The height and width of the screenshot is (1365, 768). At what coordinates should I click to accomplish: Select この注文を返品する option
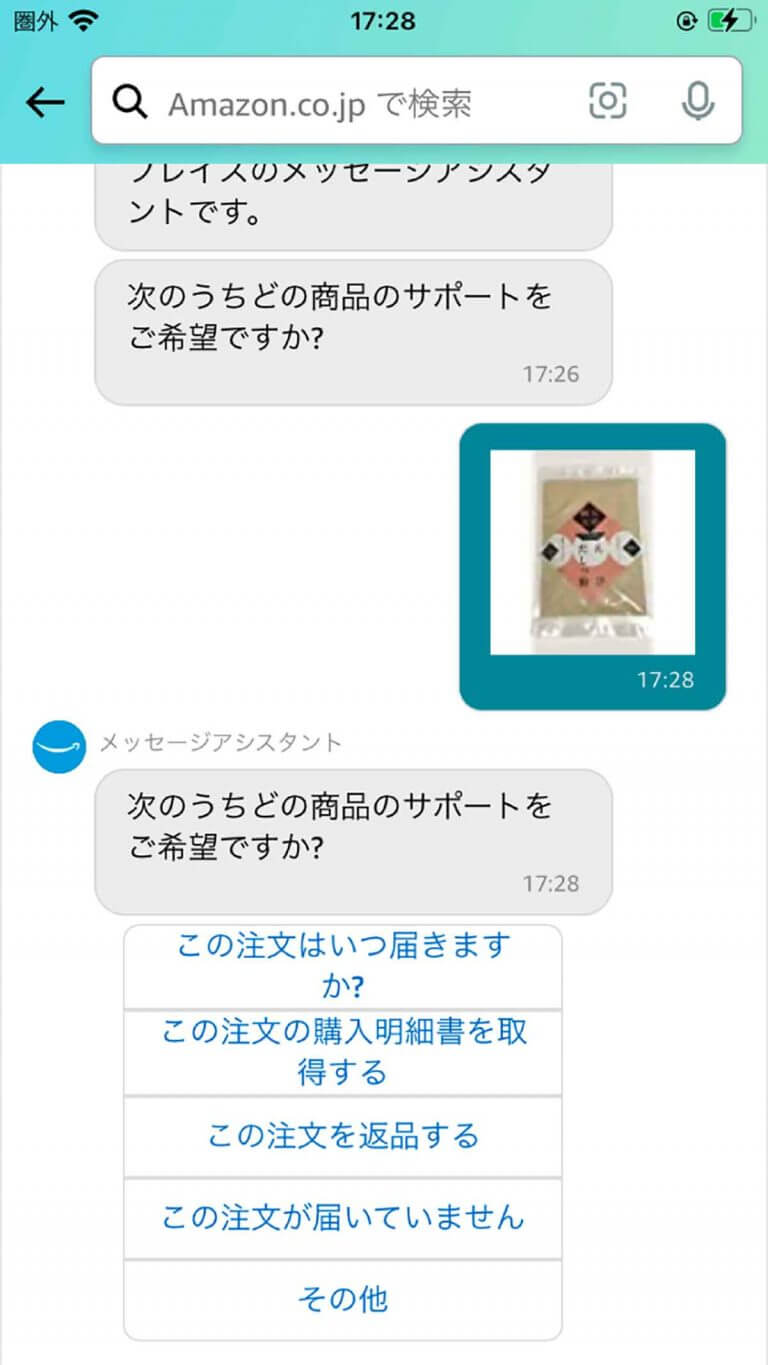(342, 1136)
